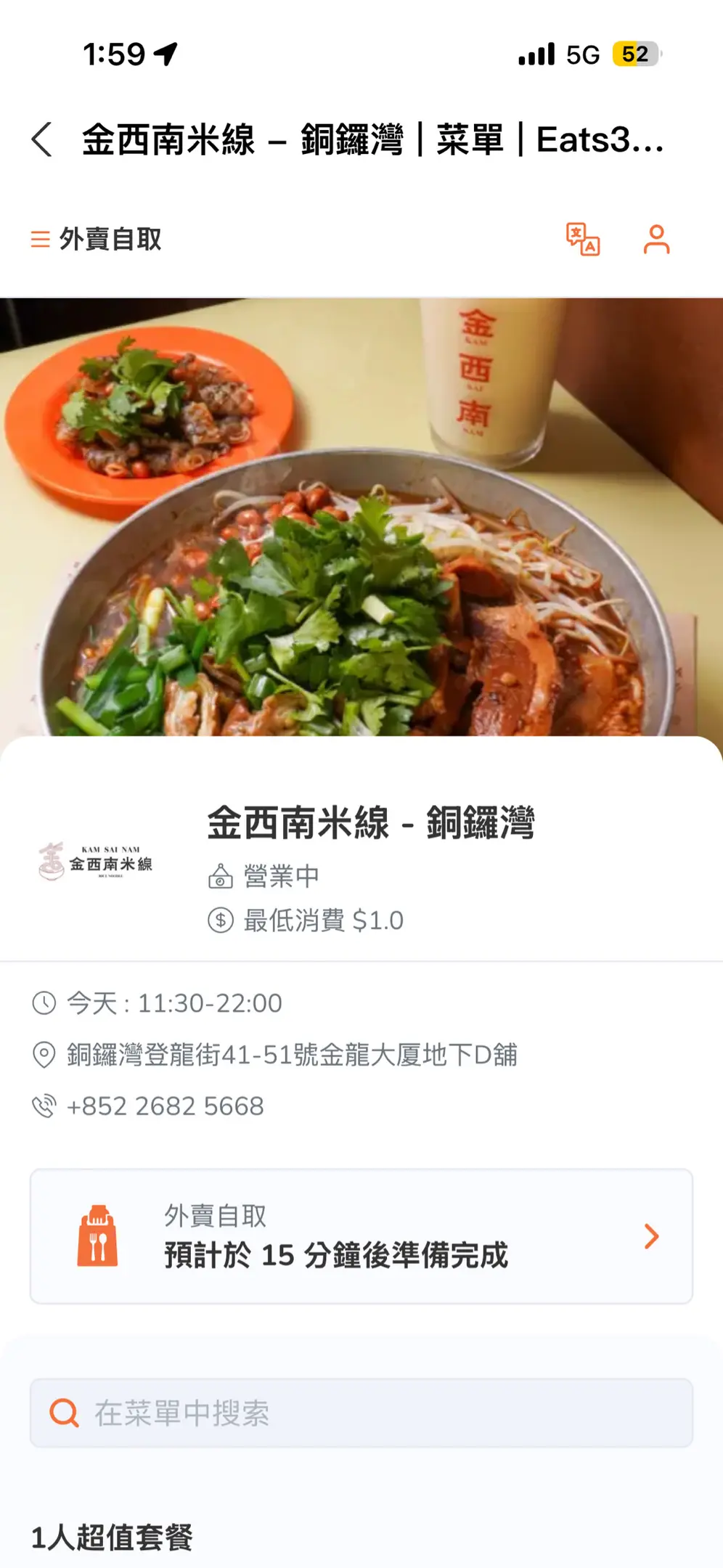723x1568 pixels.
Task: Open the user account profile
Action: (656, 240)
